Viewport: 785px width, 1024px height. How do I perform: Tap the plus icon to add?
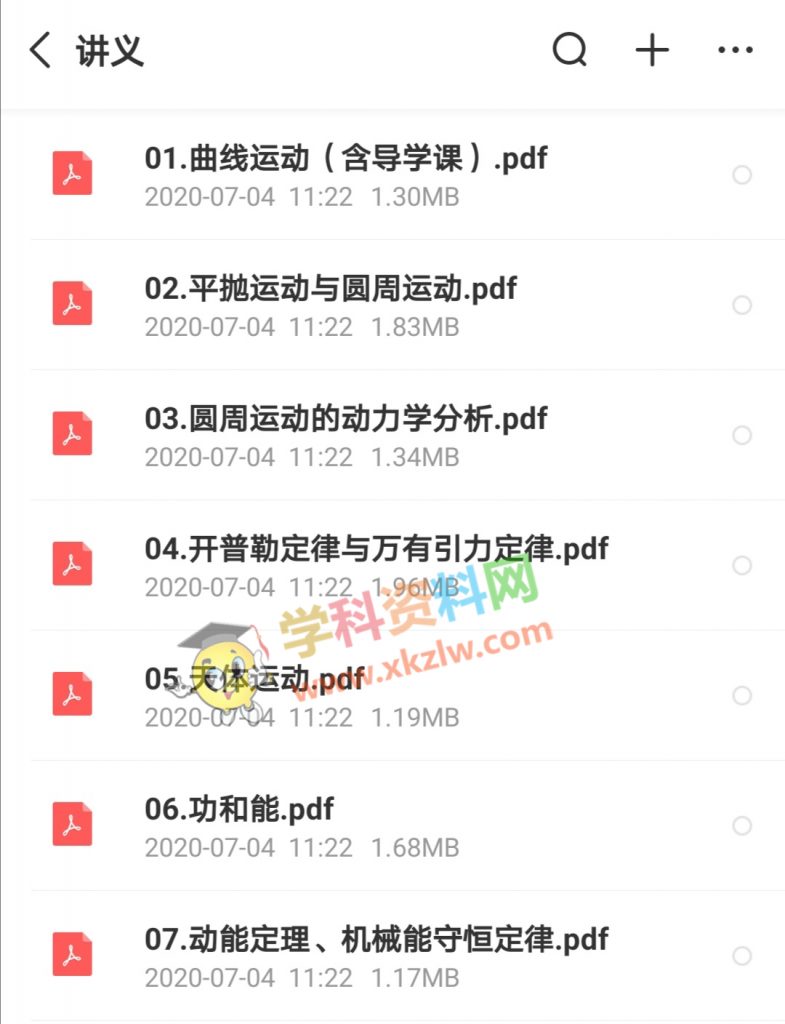pyautogui.click(x=652, y=49)
